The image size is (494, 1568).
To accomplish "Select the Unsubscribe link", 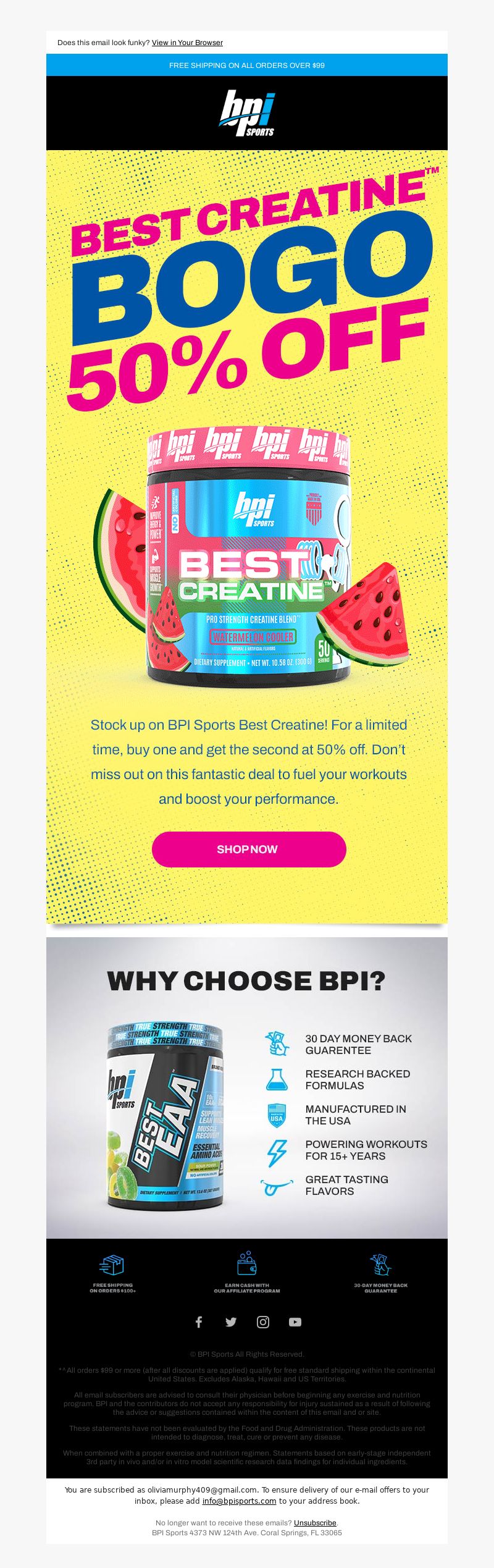I will click(x=315, y=1523).
